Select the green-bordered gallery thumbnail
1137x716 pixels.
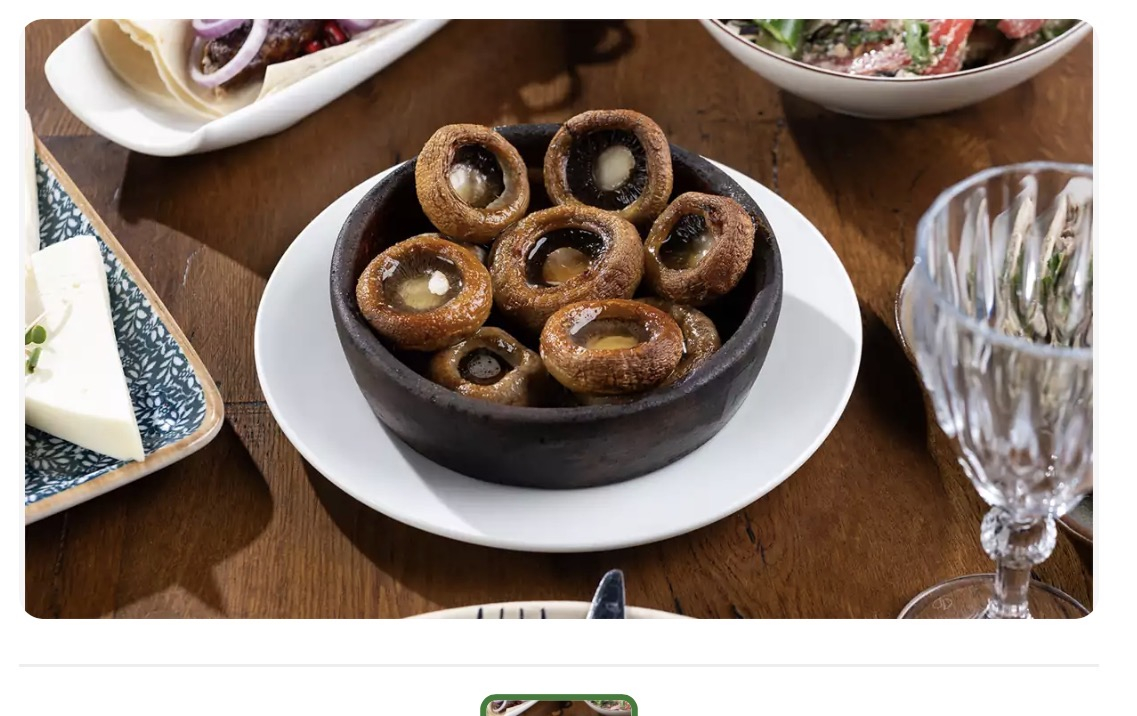(559, 706)
